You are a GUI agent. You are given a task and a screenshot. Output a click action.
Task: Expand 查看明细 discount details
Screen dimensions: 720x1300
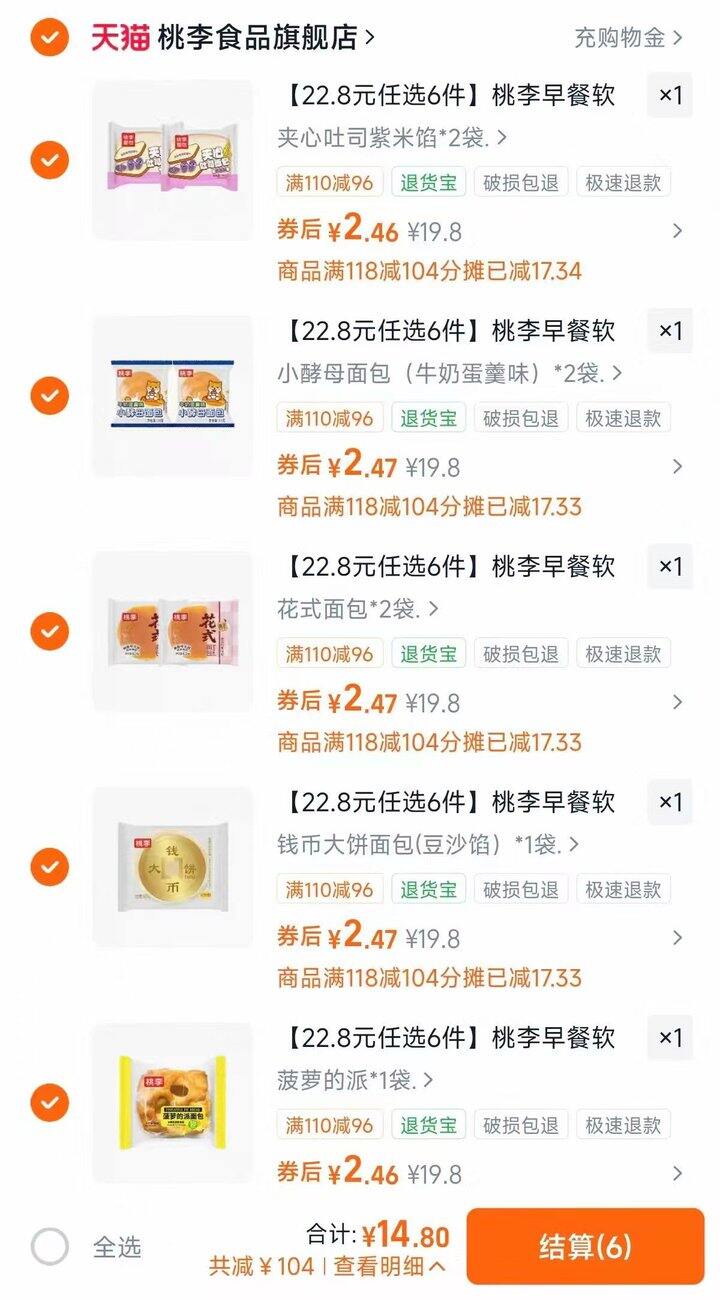click(x=389, y=1266)
